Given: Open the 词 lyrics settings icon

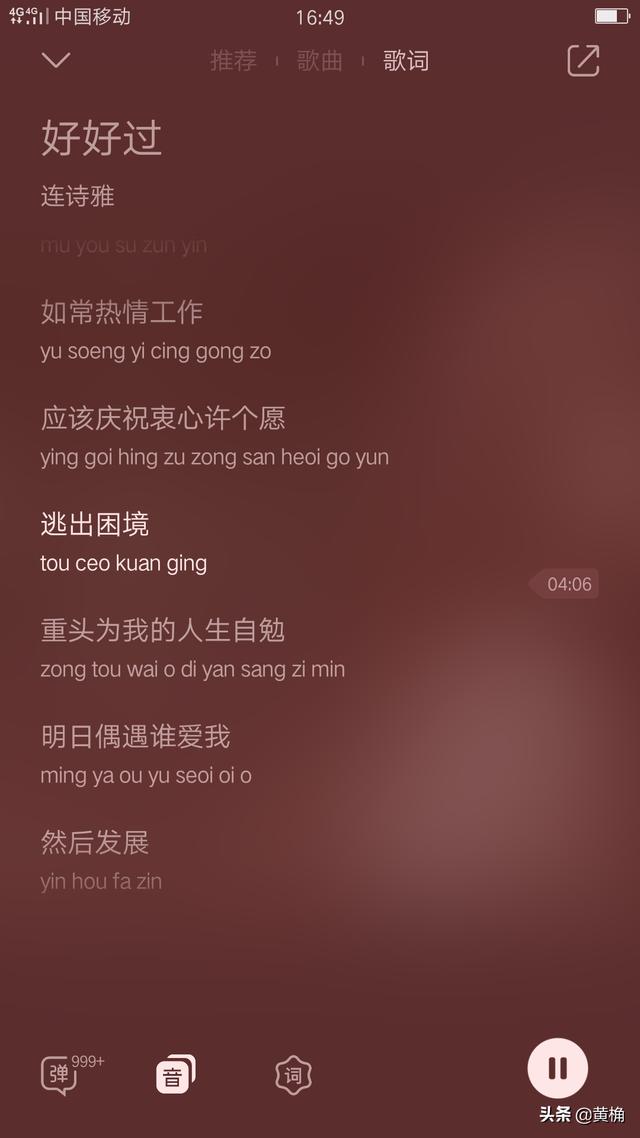Looking at the screenshot, I should click(x=293, y=1075).
